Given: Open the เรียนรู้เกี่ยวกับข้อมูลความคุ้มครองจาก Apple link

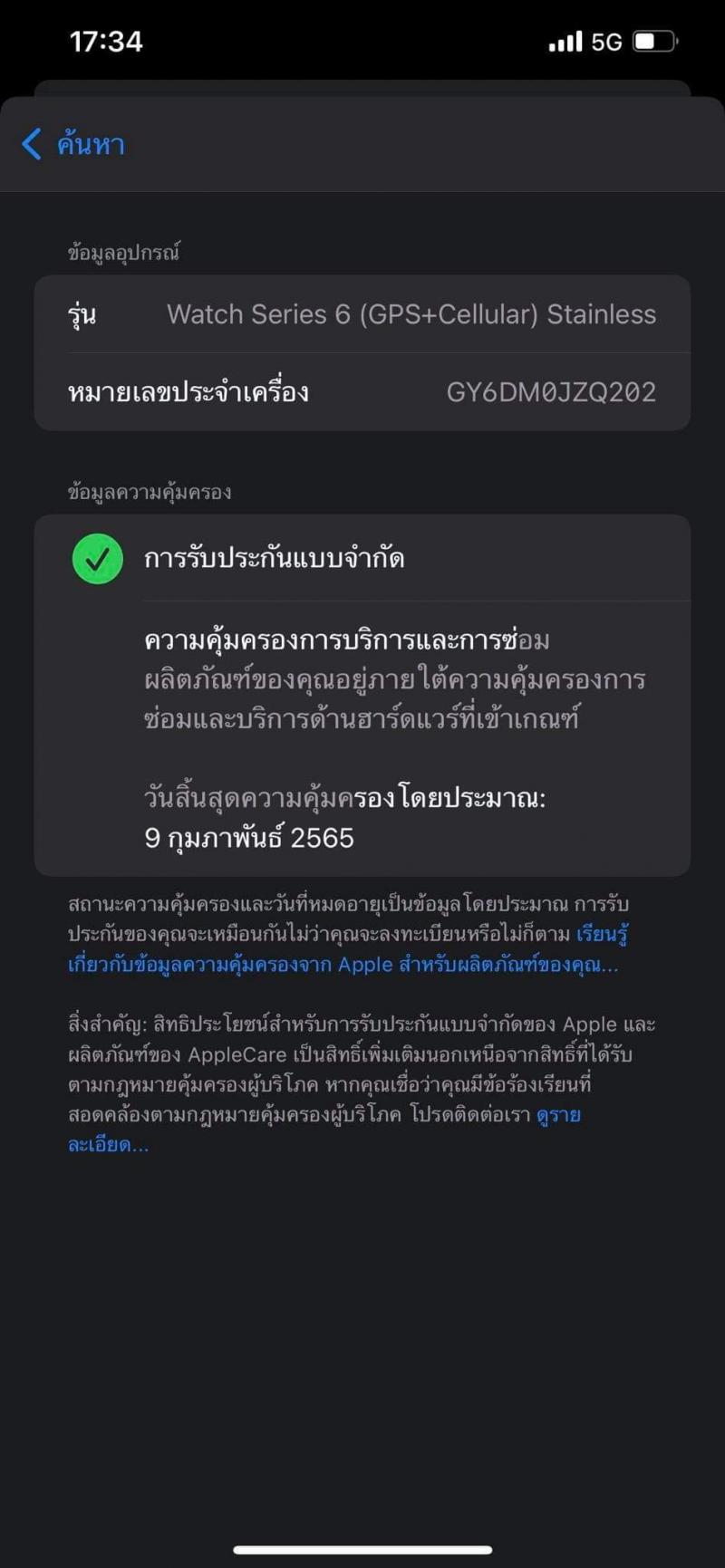Looking at the screenshot, I should click(343, 965).
